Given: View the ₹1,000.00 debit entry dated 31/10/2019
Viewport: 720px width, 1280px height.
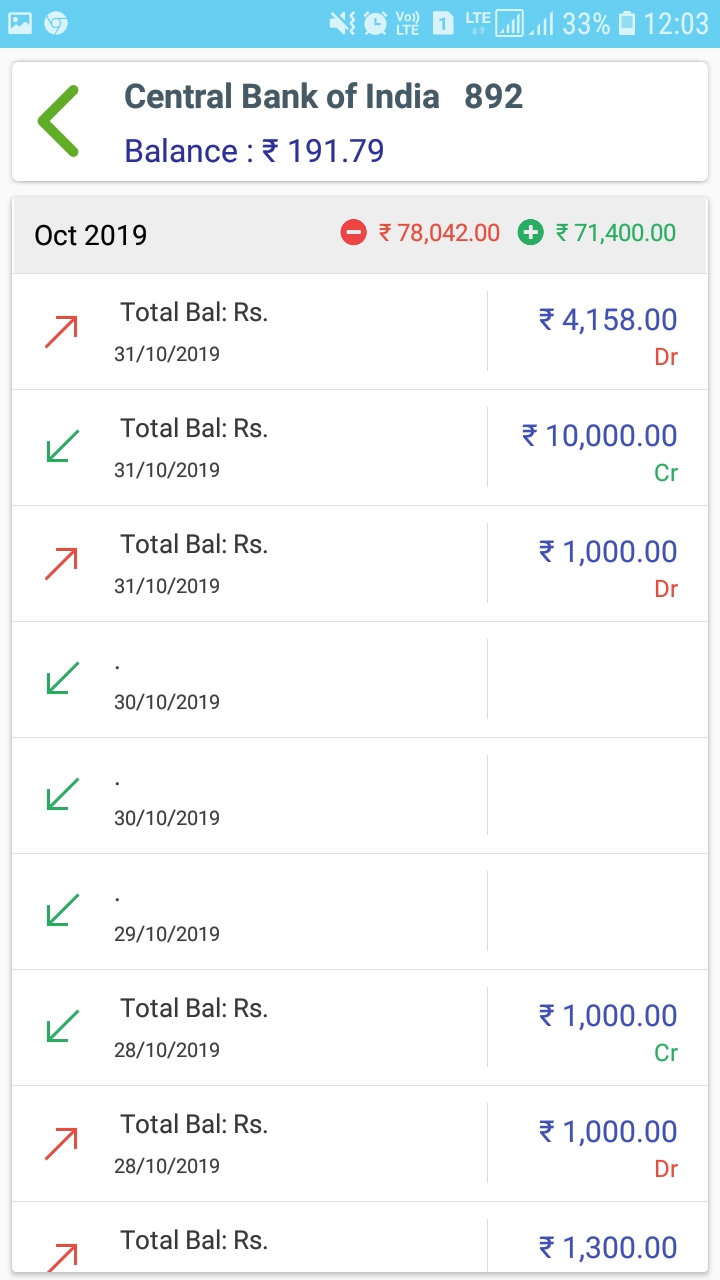Looking at the screenshot, I should (x=360, y=564).
